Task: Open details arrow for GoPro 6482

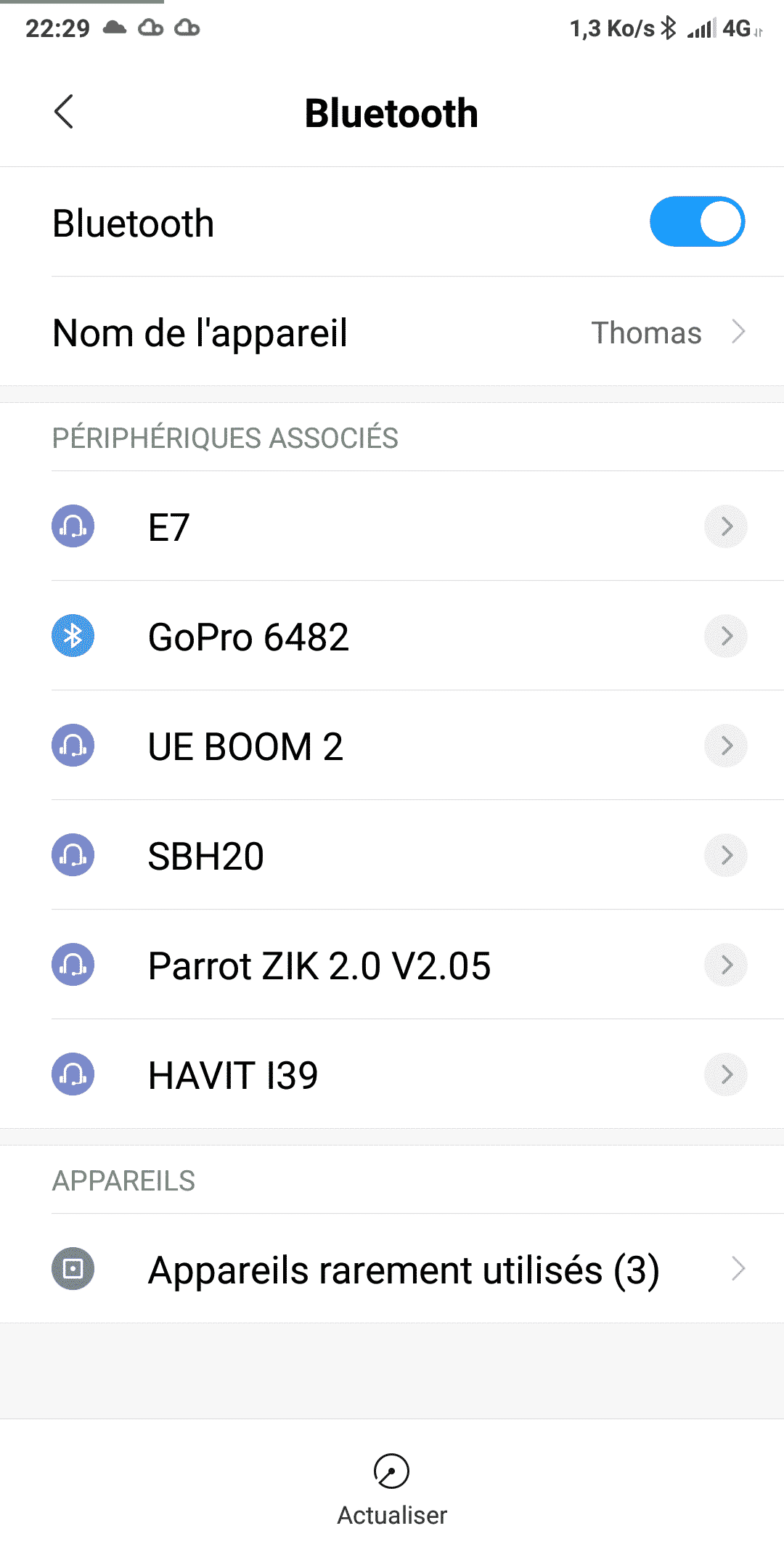Action: [726, 636]
